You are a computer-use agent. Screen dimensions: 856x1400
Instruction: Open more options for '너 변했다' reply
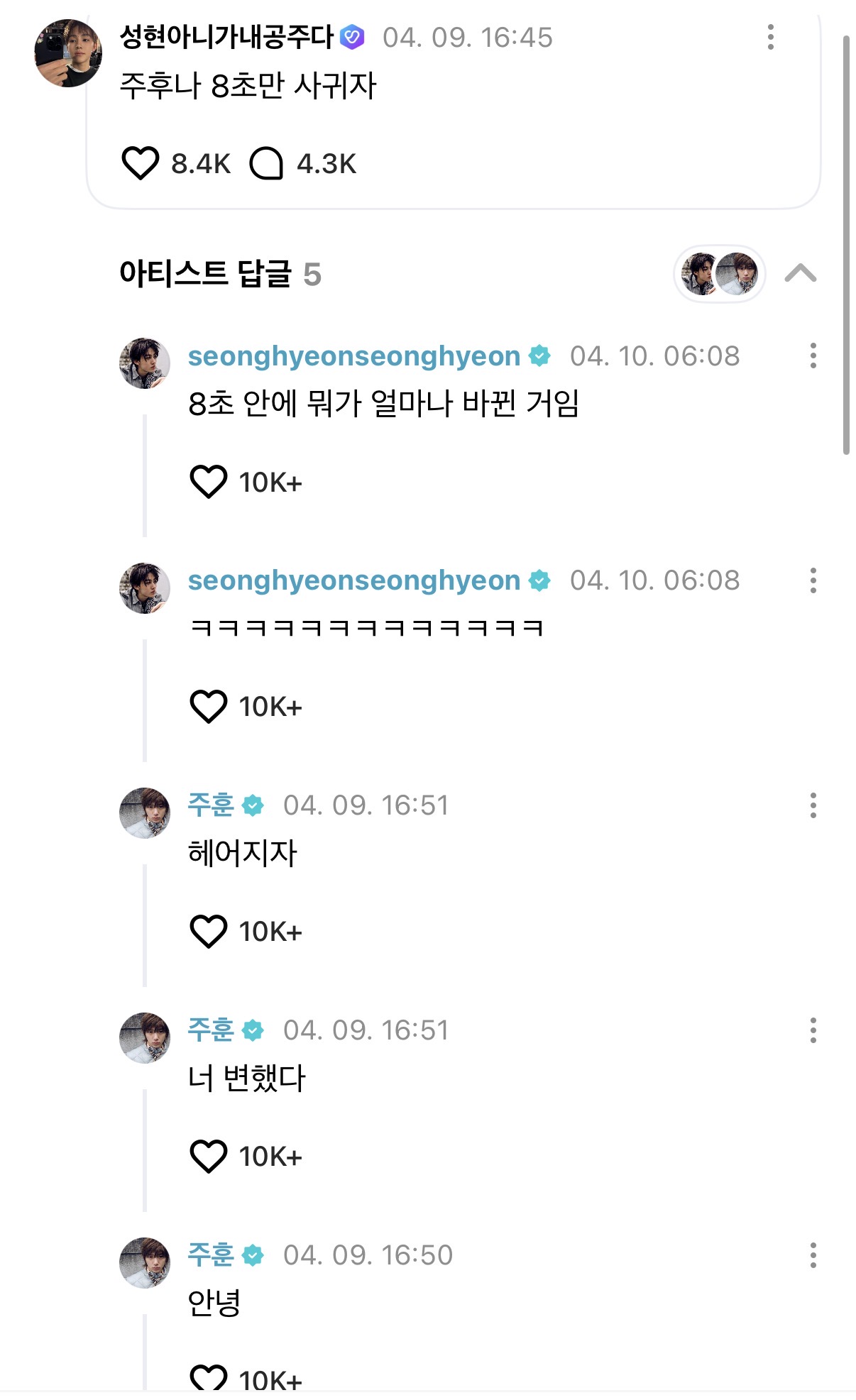pos(813,1030)
